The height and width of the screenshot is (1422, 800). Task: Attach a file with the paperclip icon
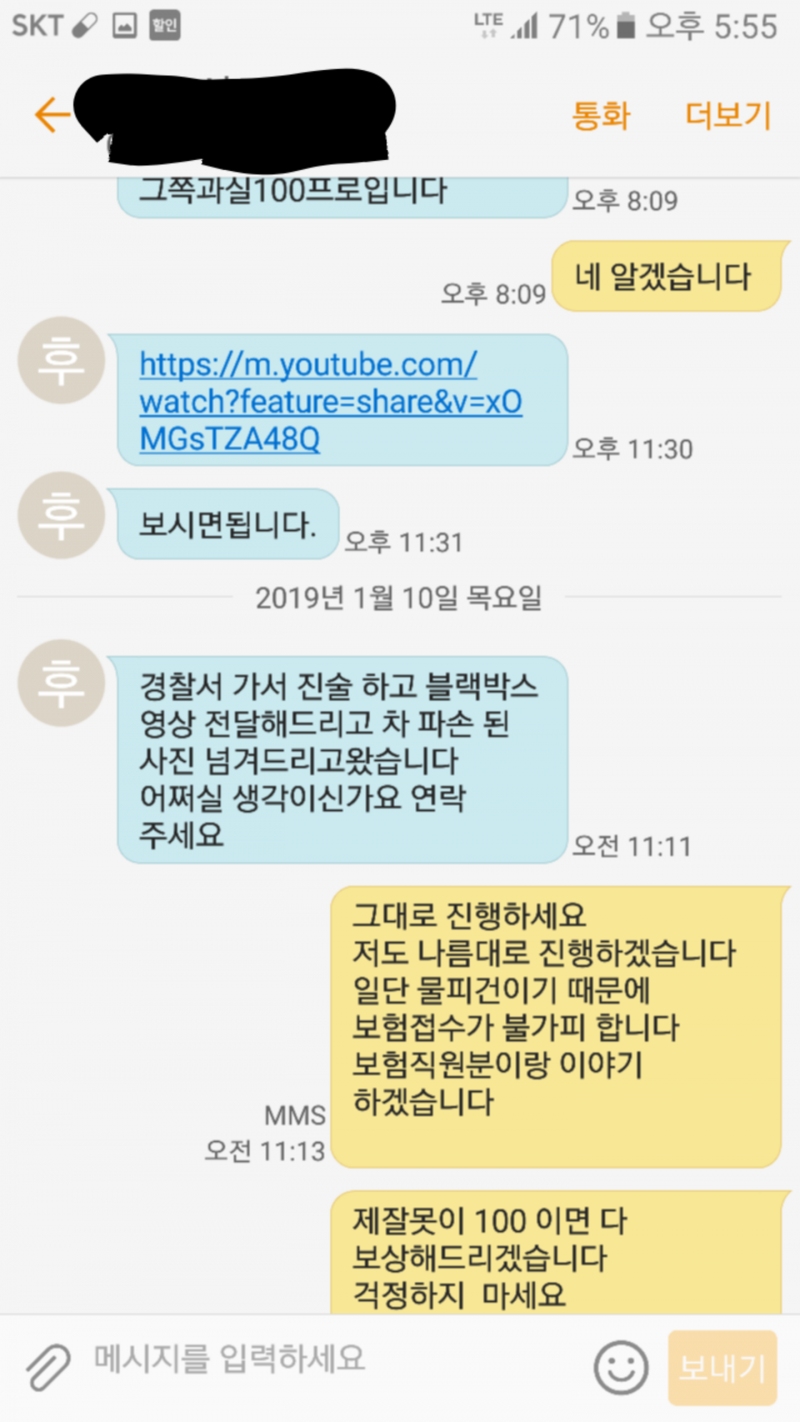tap(48, 1366)
